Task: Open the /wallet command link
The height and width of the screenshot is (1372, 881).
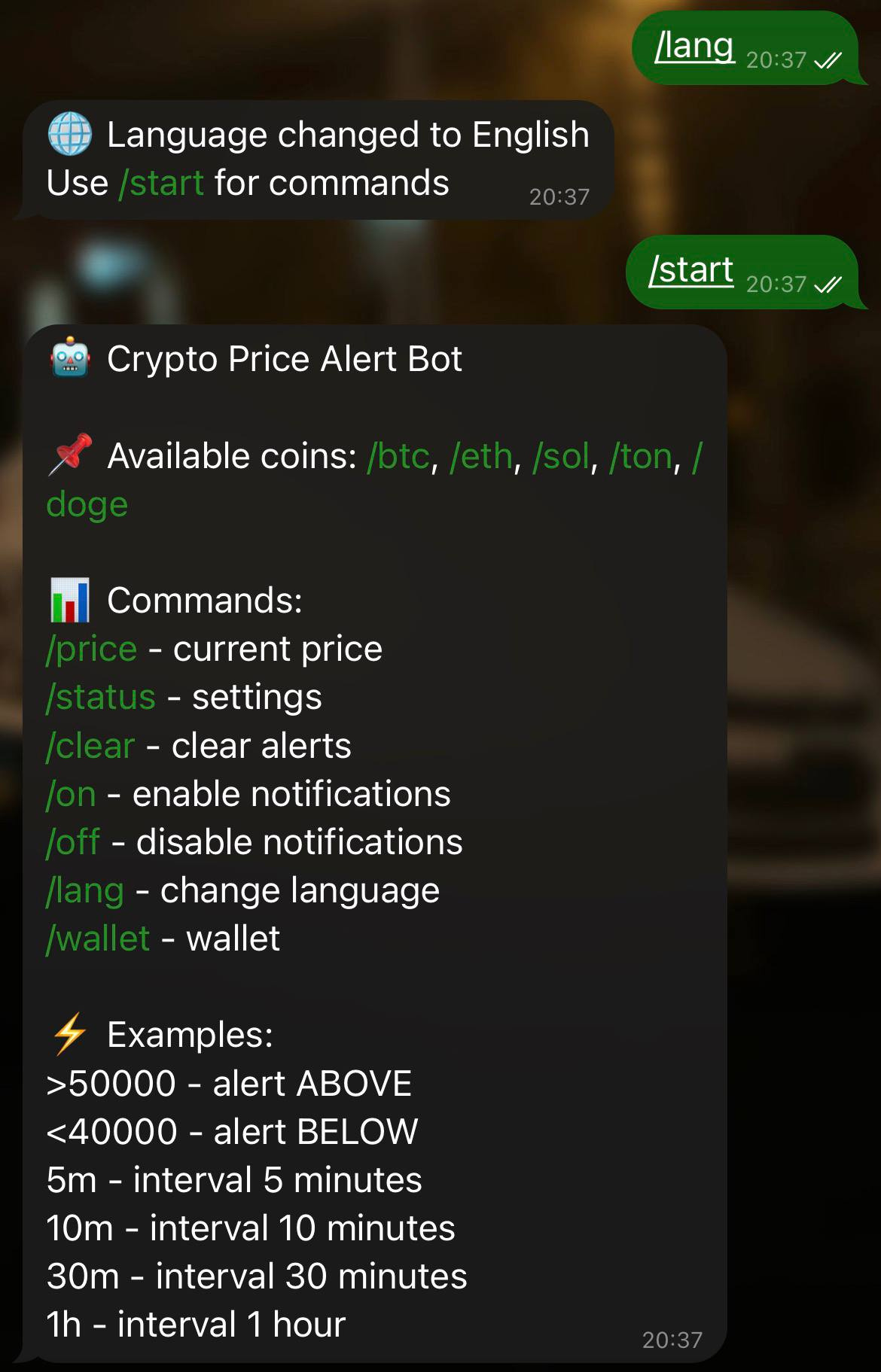Action: (x=98, y=938)
